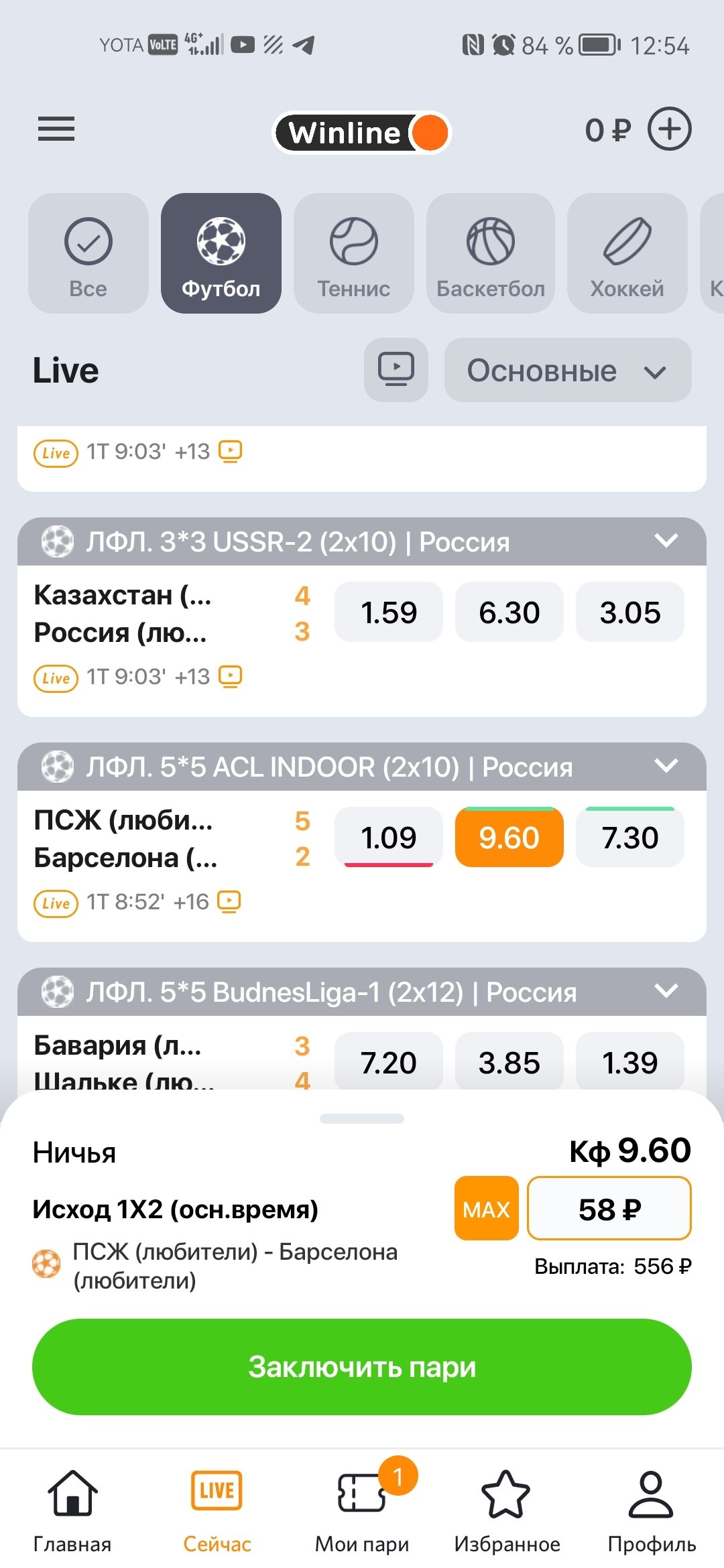This screenshot has height=1568, width=724.
Task: Select the 6.30 draw odds
Action: (x=509, y=612)
